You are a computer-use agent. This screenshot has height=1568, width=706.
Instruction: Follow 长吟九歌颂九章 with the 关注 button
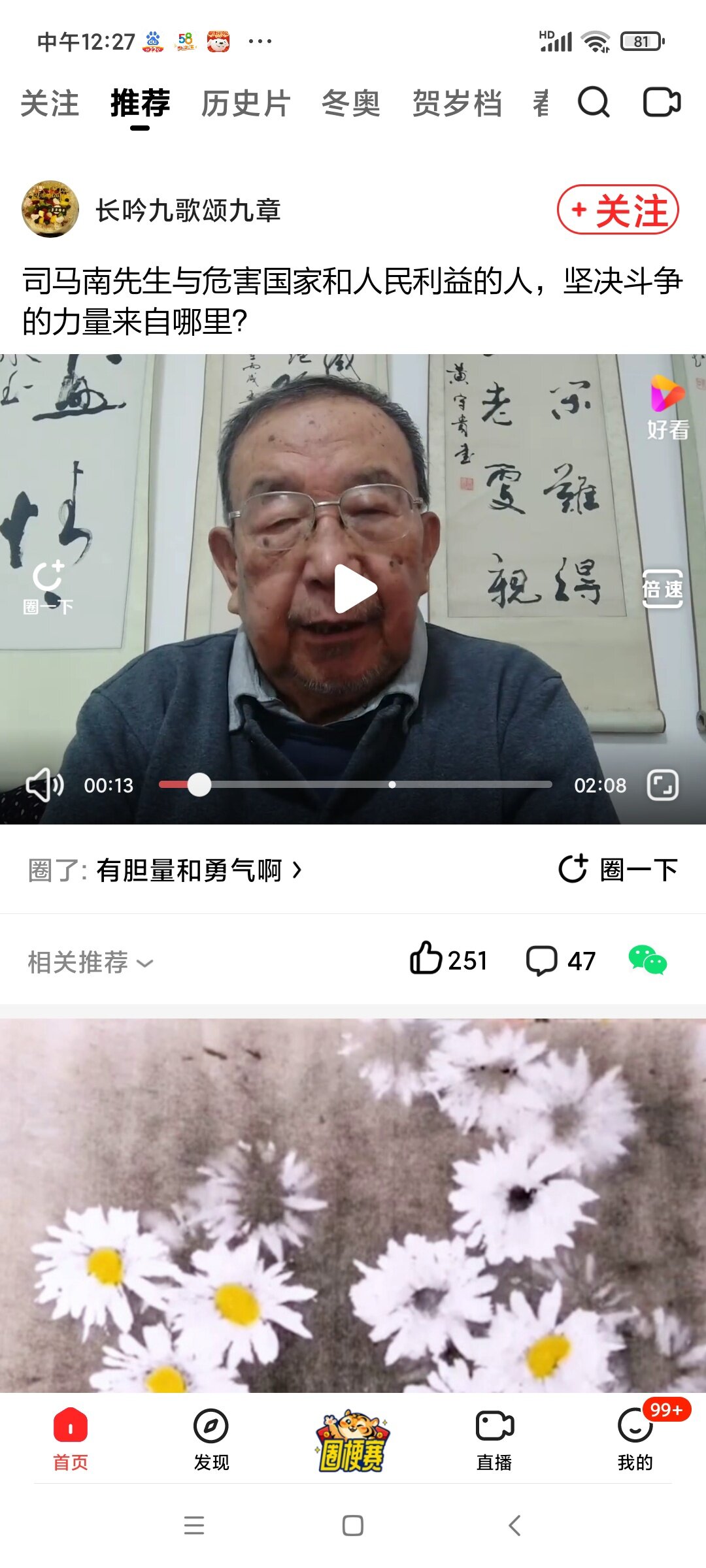tap(618, 210)
